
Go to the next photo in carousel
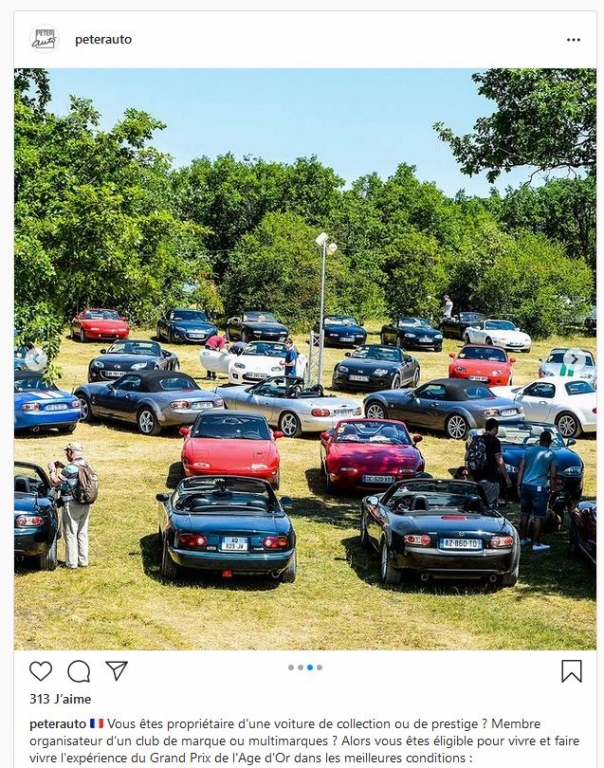pyautogui.click(x=574, y=358)
